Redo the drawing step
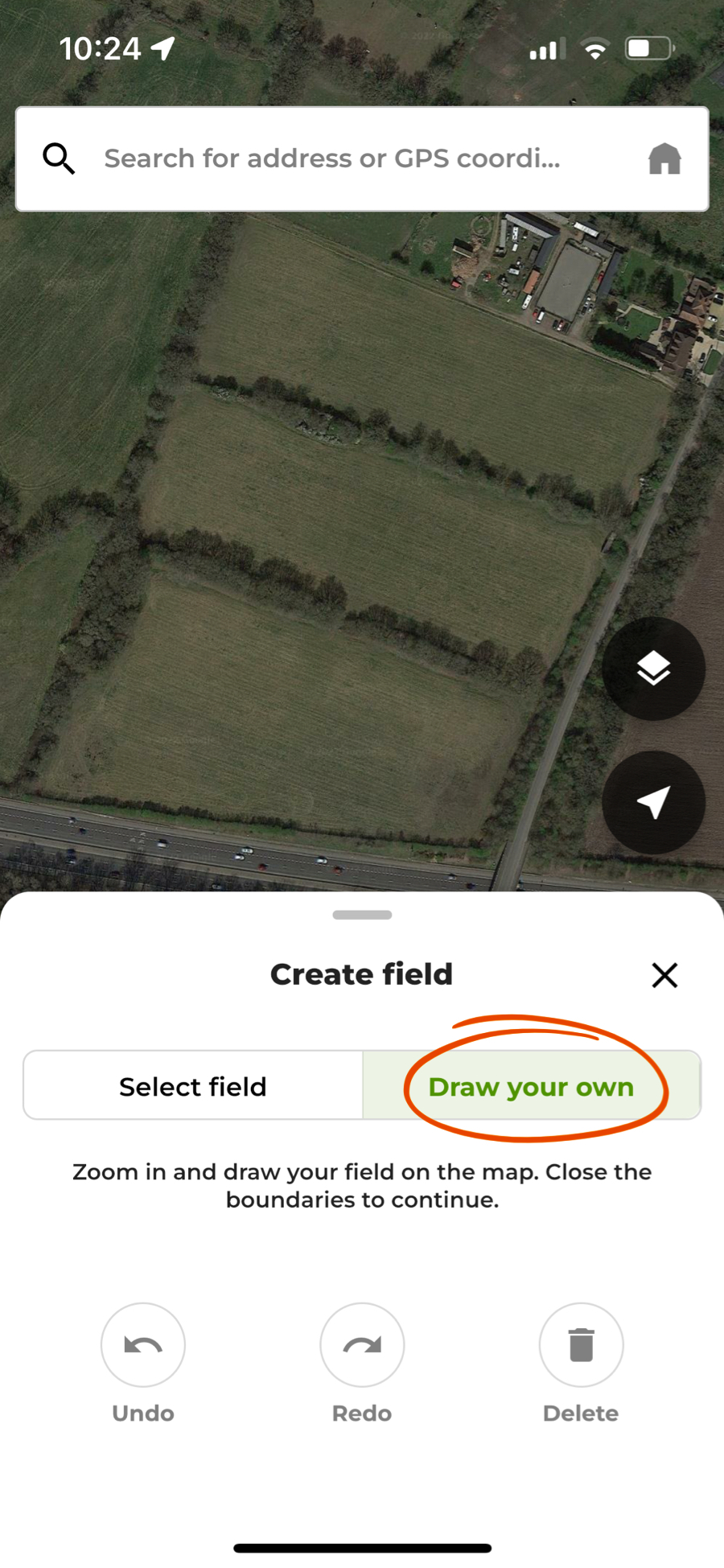724x1568 pixels. 362,1345
